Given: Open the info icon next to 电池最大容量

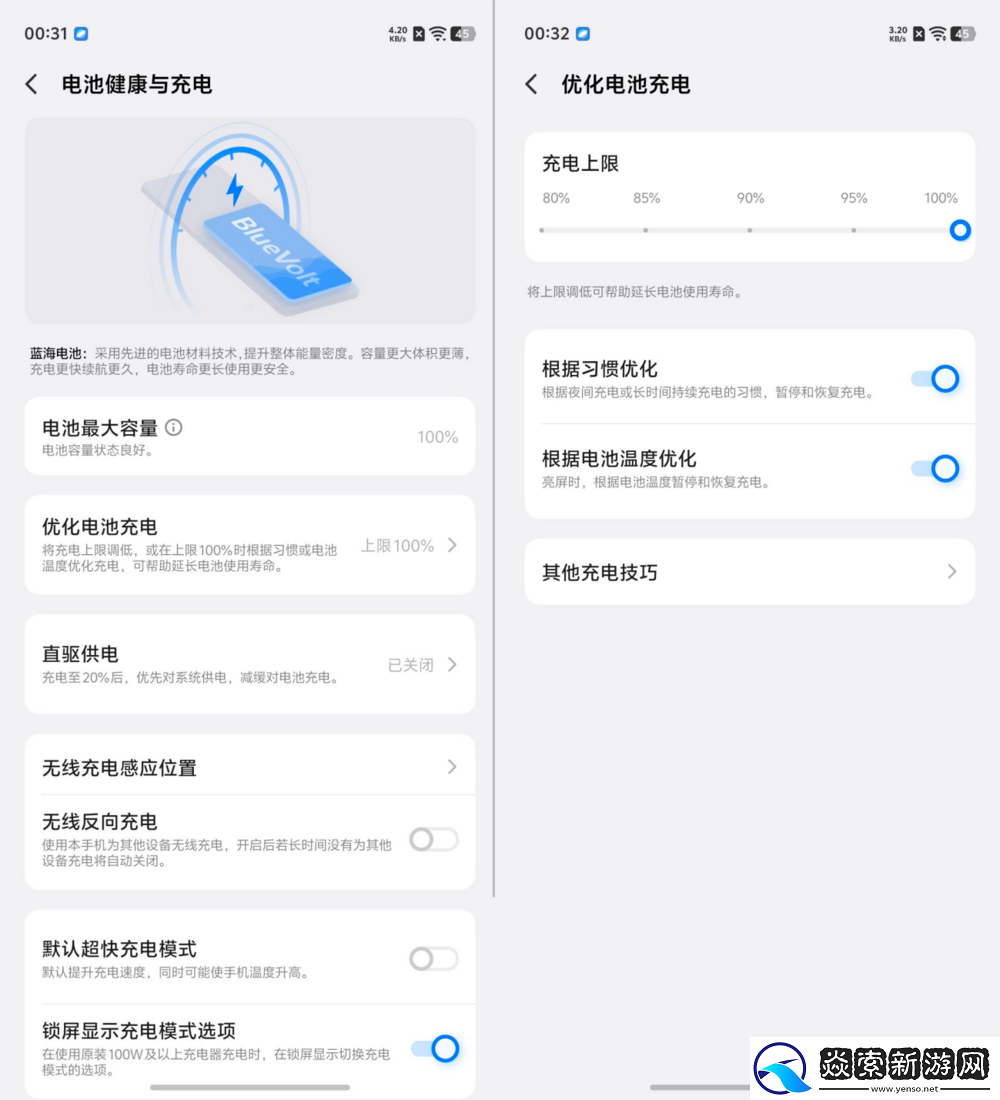Looking at the screenshot, I should point(173,426).
